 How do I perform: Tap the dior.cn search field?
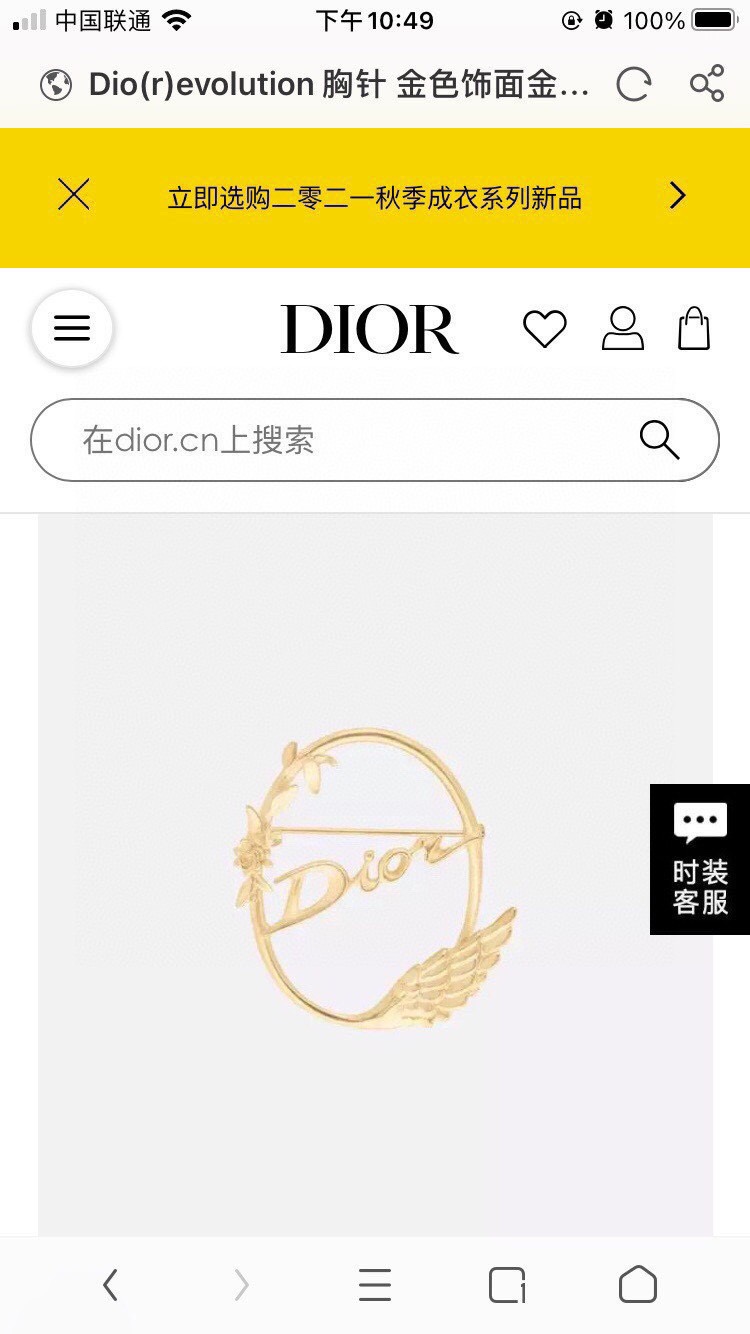click(x=340, y=440)
